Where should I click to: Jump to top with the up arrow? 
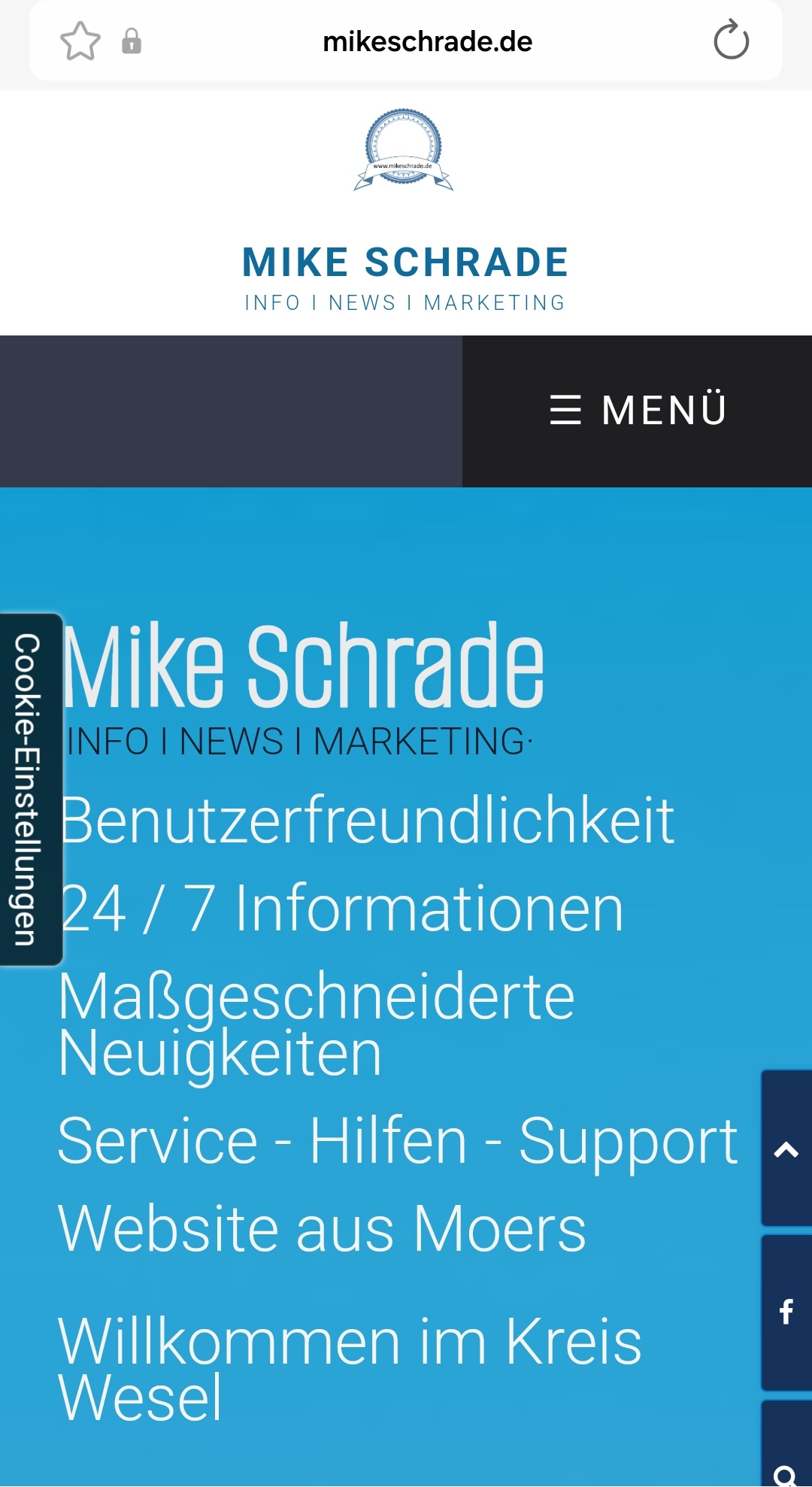pyautogui.click(x=786, y=1149)
